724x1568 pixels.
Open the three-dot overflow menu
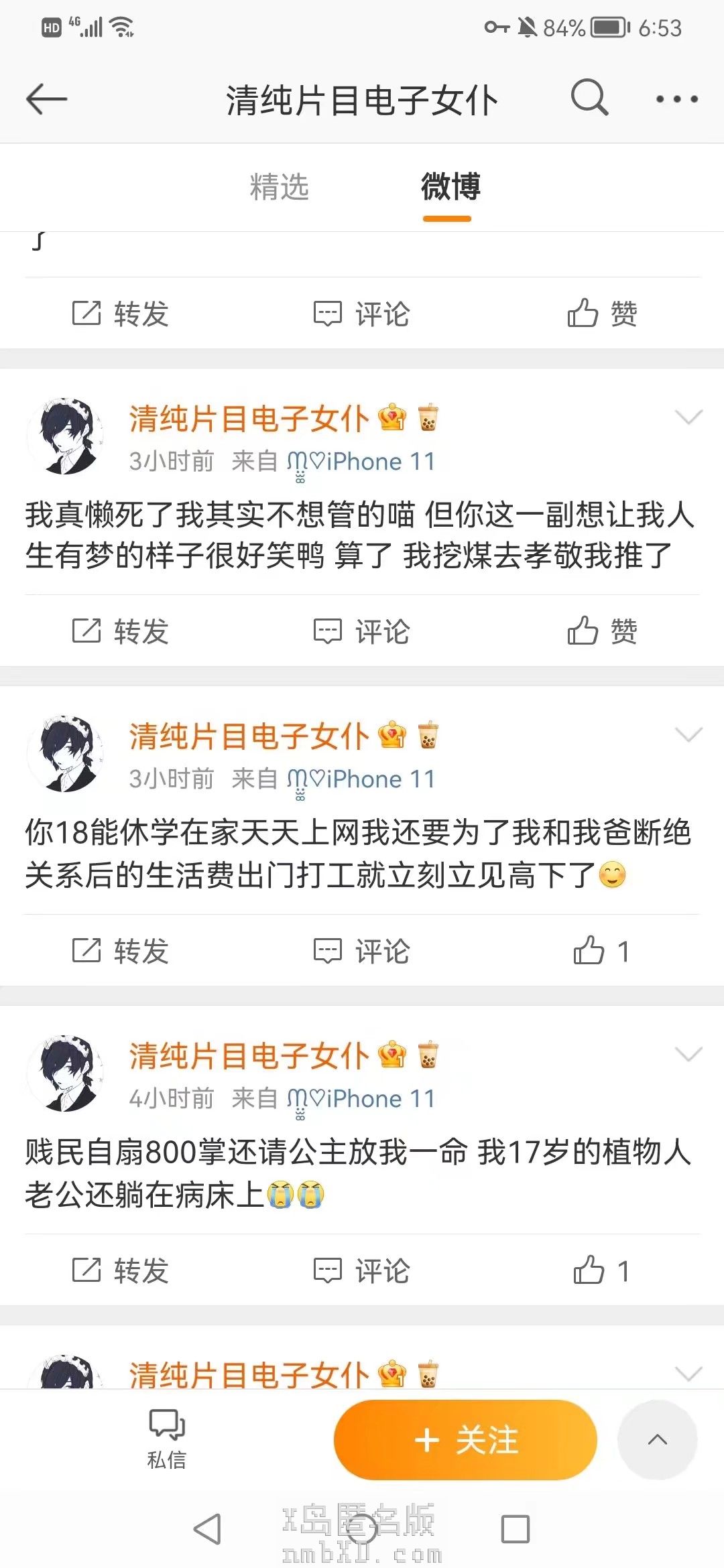(676, 99)
